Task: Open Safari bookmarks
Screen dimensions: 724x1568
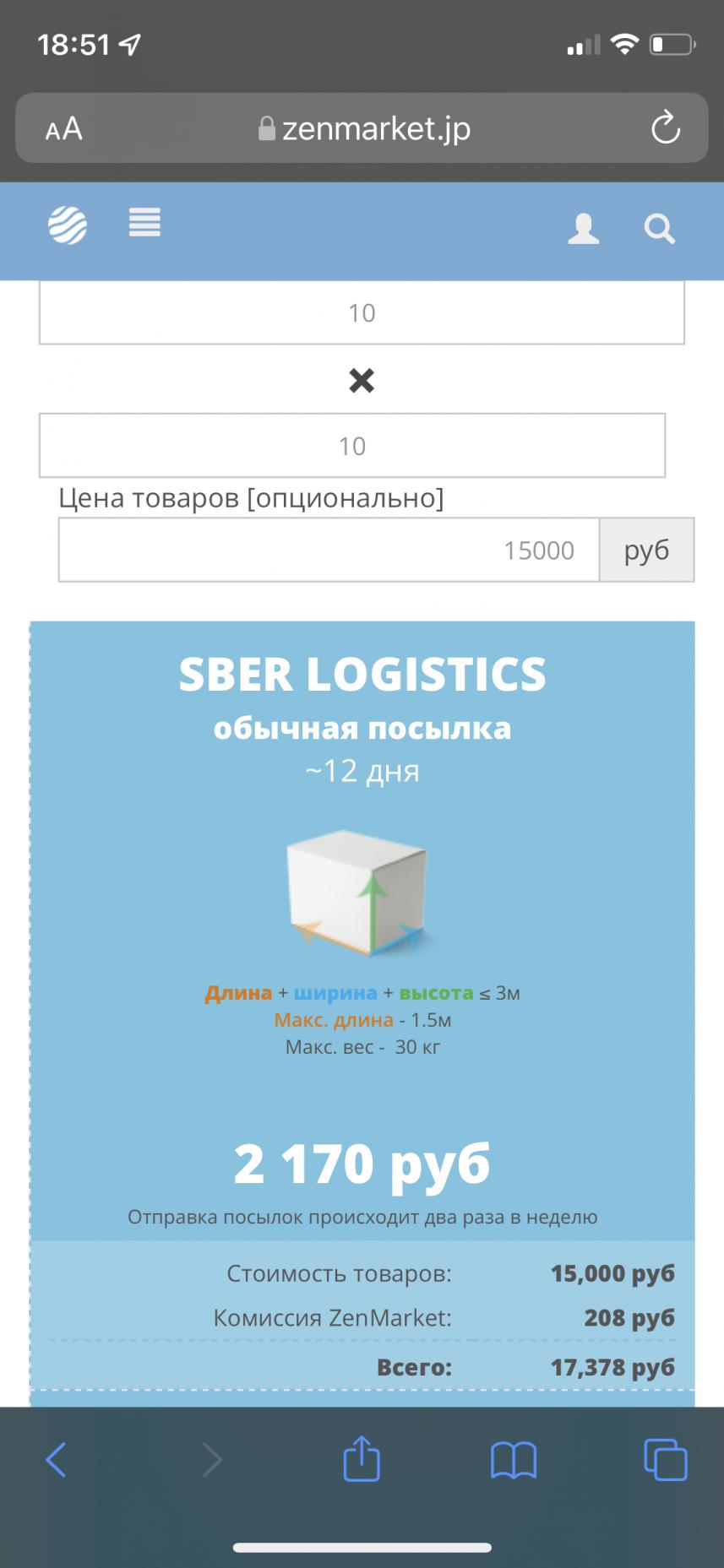Action: (x=514, y=1460)
